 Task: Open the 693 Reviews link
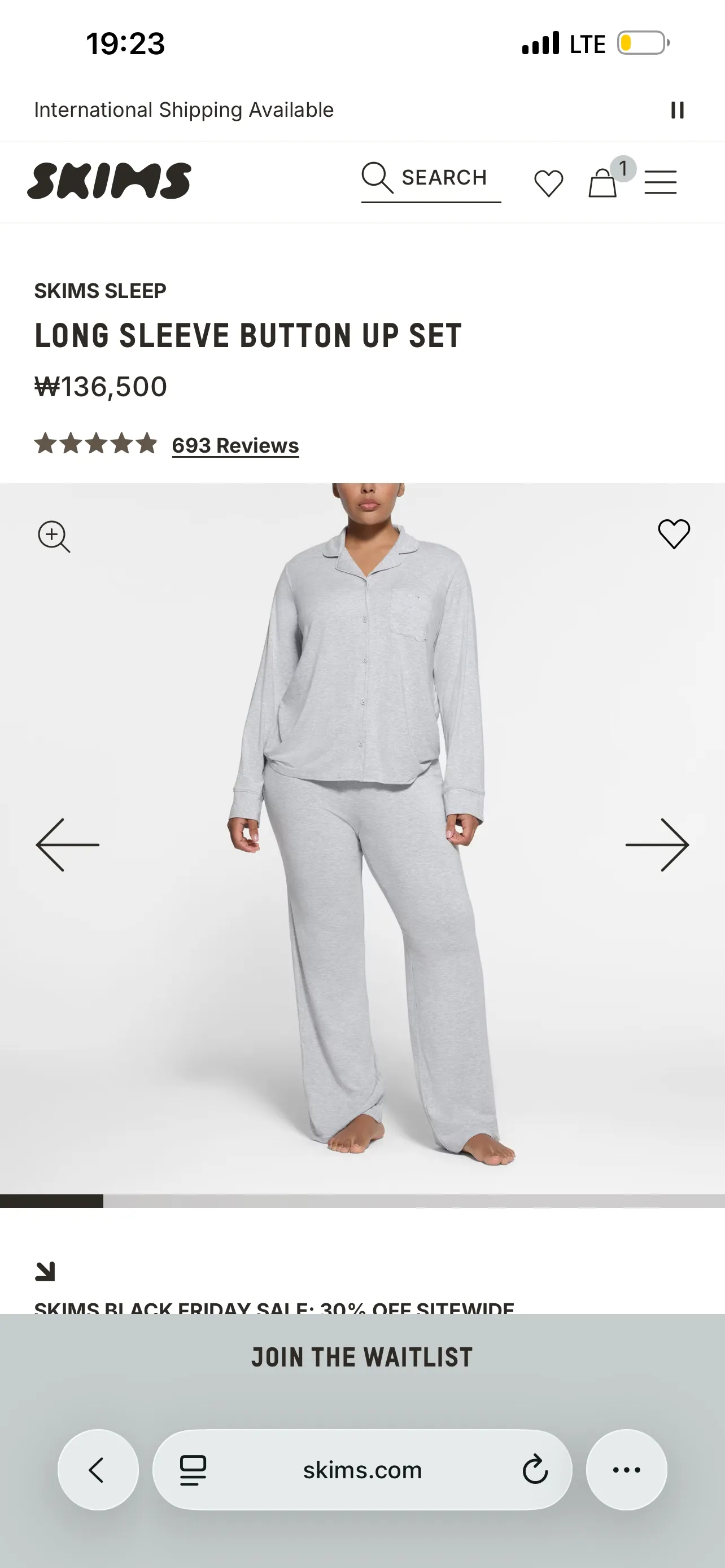tap(235, 445)
